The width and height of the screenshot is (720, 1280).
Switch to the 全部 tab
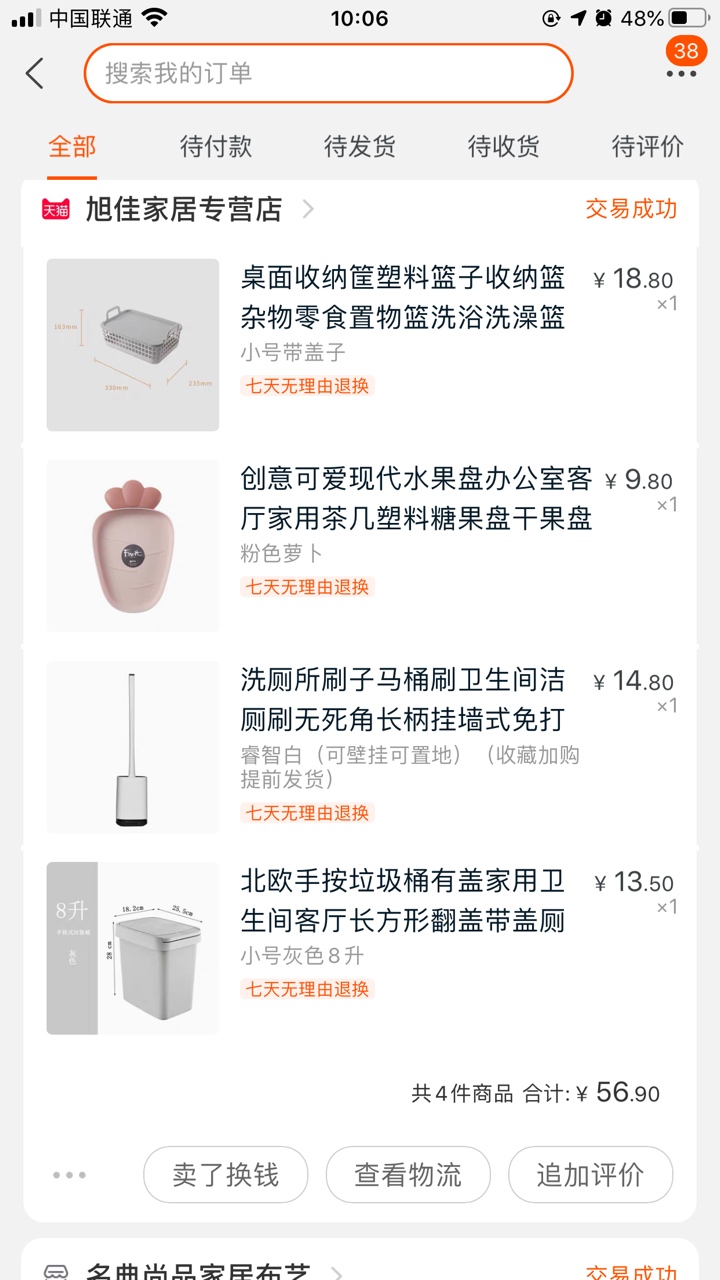click(x=72, y=146)
